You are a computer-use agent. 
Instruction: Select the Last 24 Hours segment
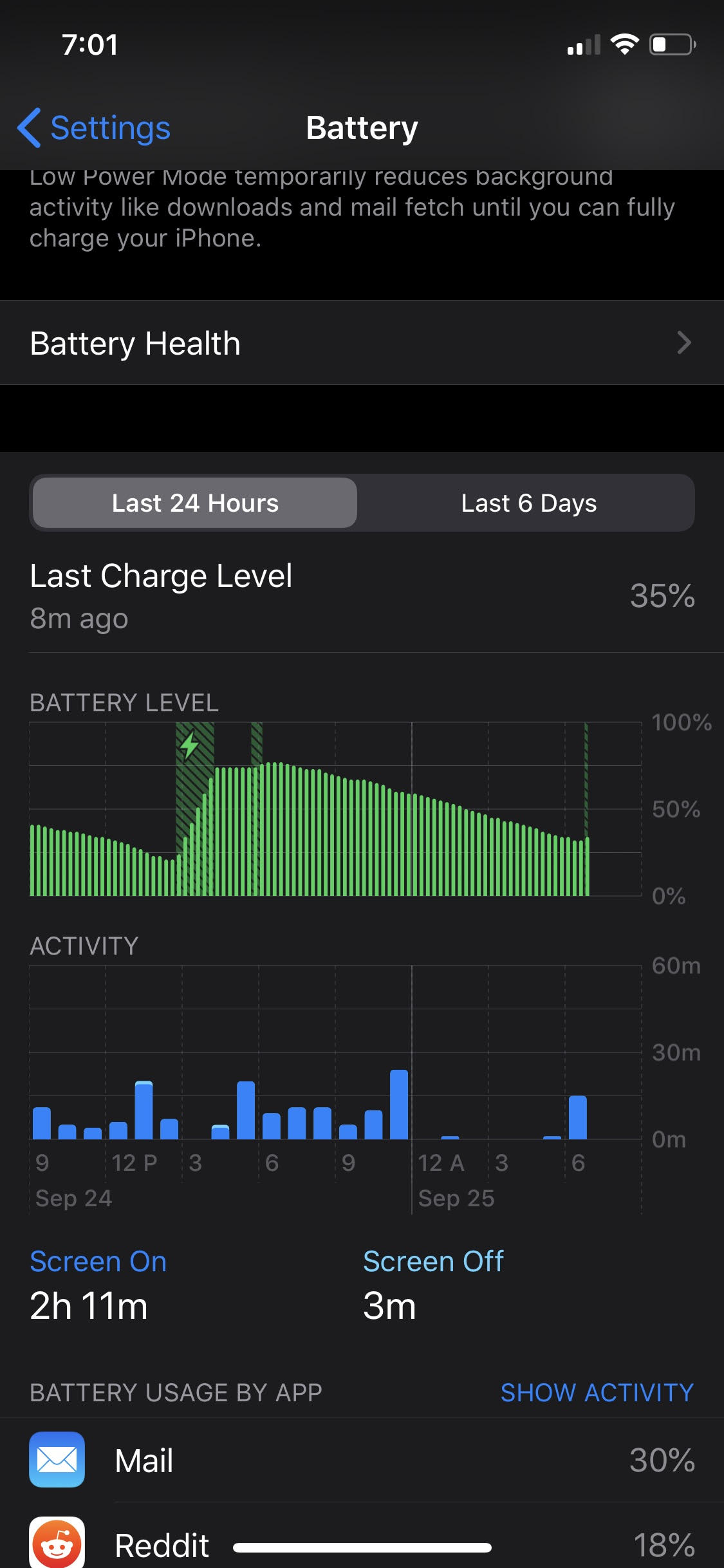[195, 503]
